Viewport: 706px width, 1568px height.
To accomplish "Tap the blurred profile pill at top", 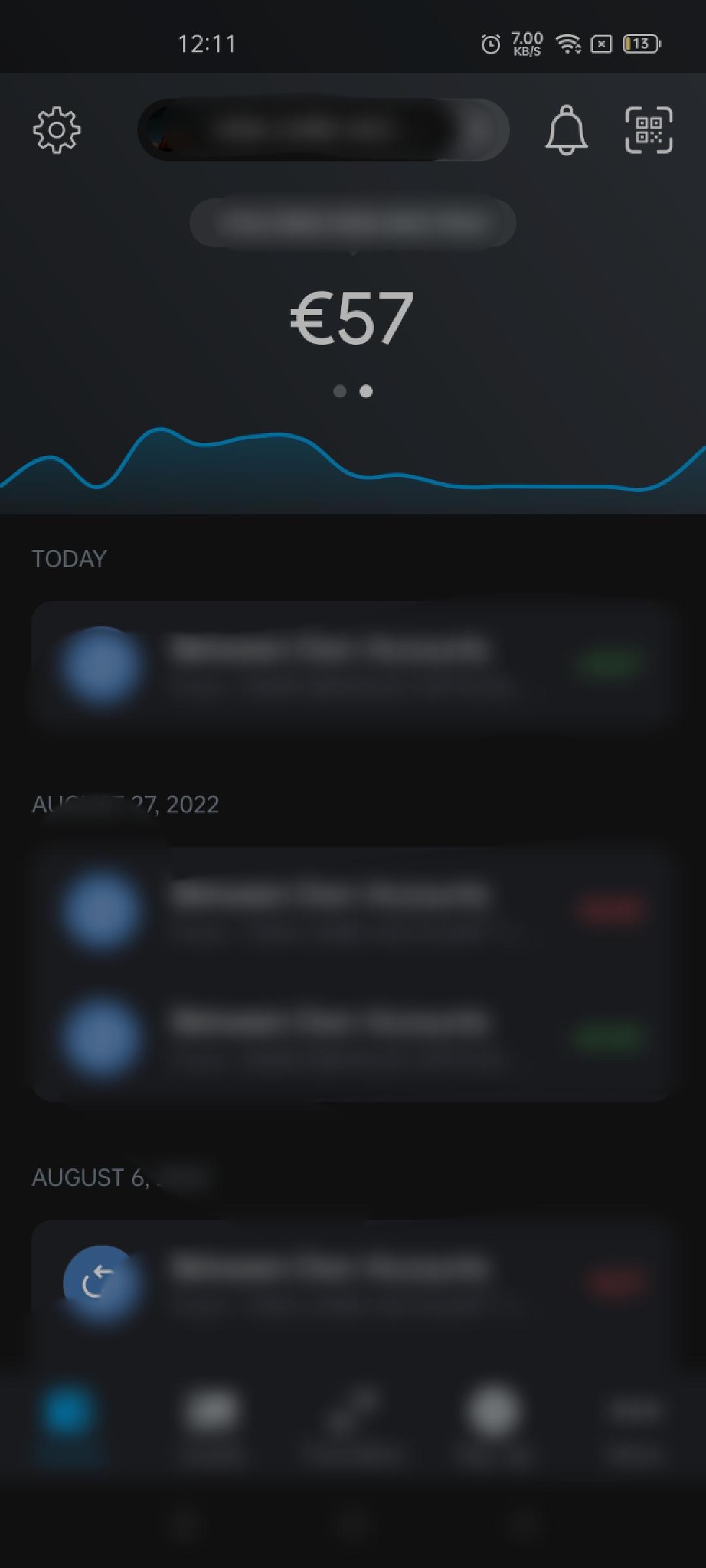I will coord(323,130).
